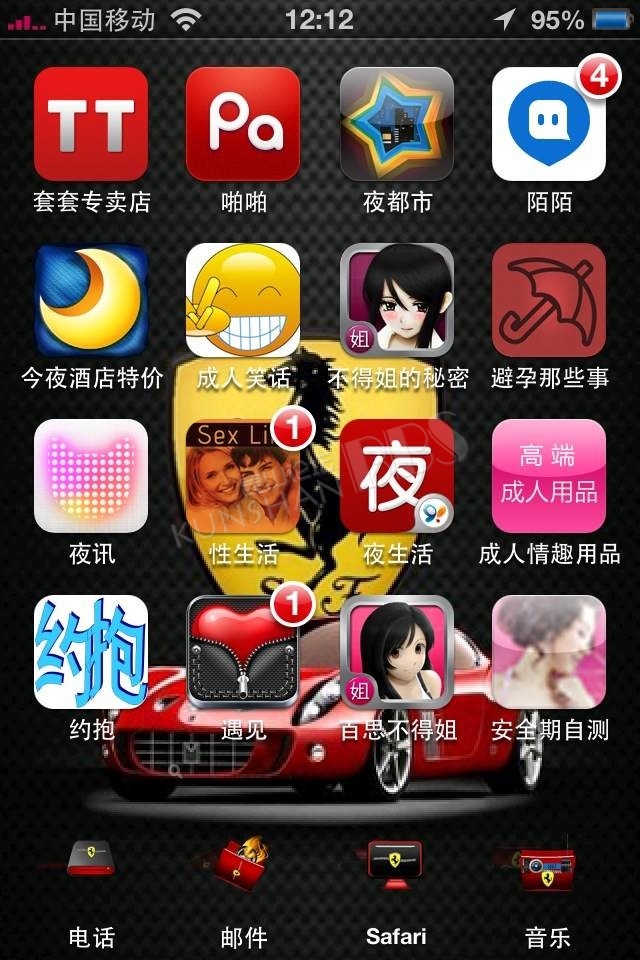Viewport: 640px width, 960px height.
Task: Launch the 夜生活 app
Action: 397,476
